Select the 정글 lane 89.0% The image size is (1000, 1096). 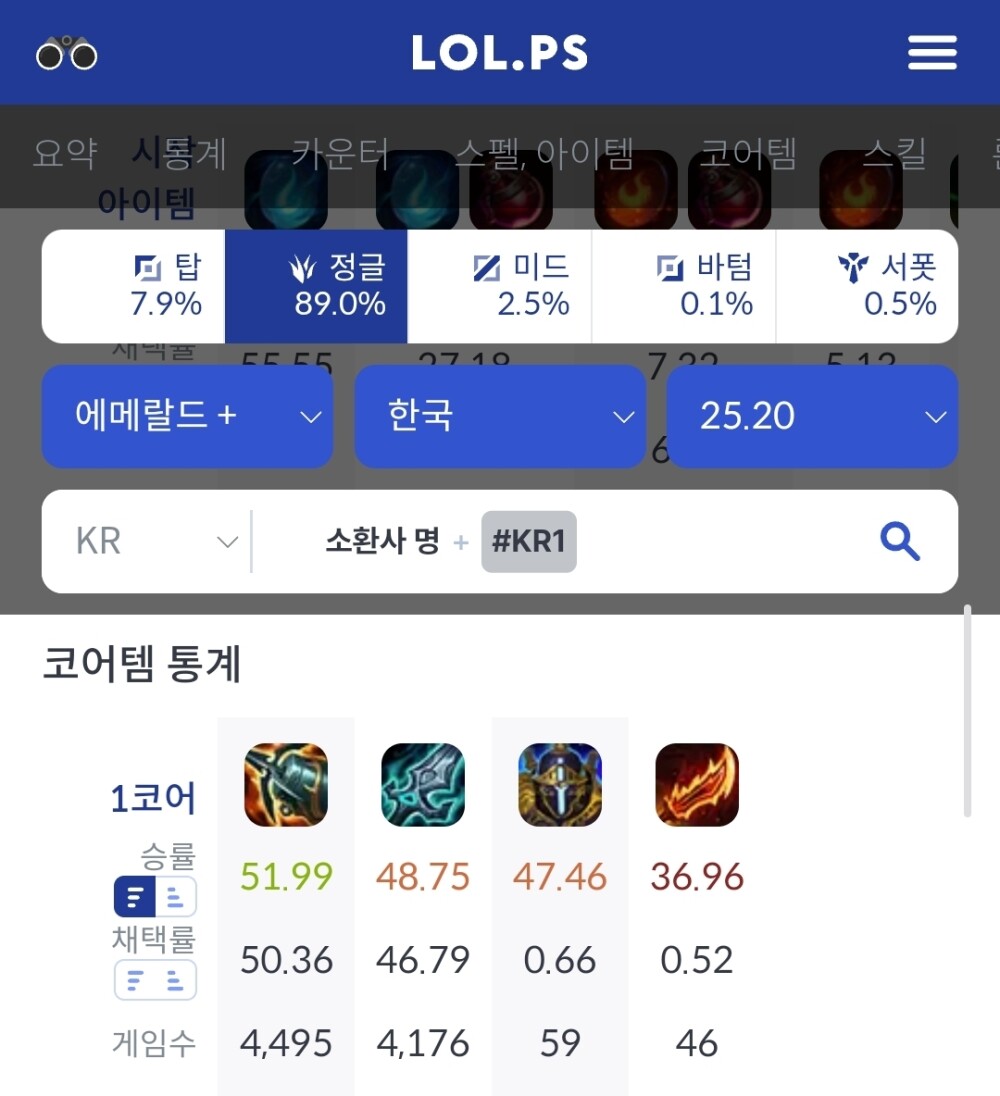click(316, 286)
